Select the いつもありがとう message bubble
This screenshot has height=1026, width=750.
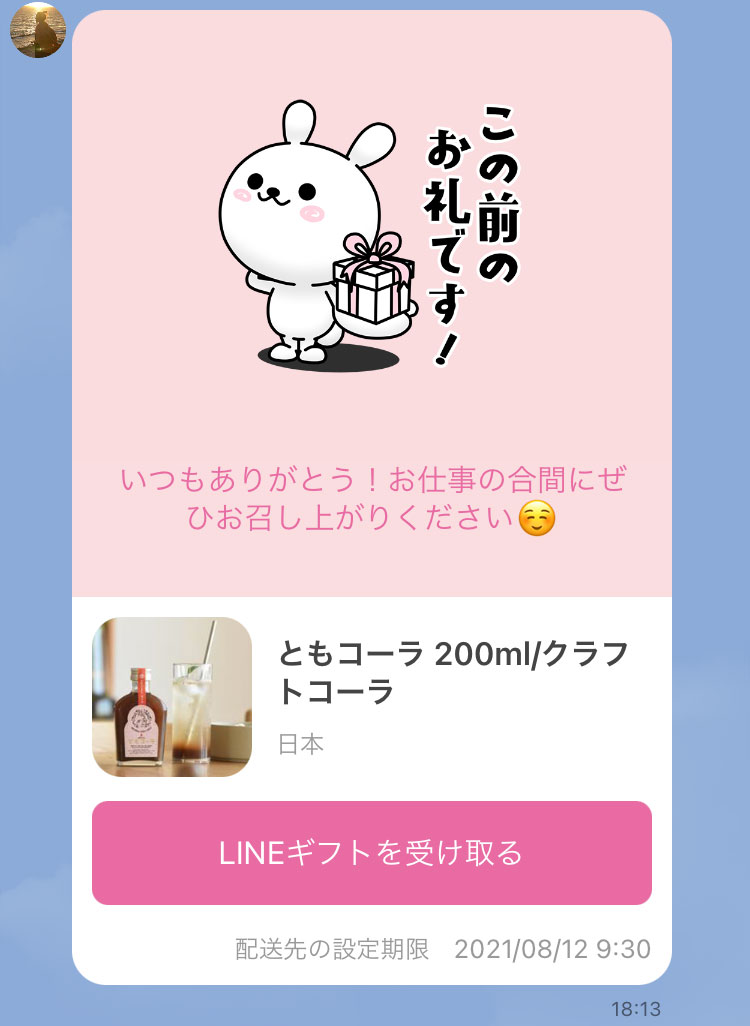pyautogui.click(x=375, y=497)
